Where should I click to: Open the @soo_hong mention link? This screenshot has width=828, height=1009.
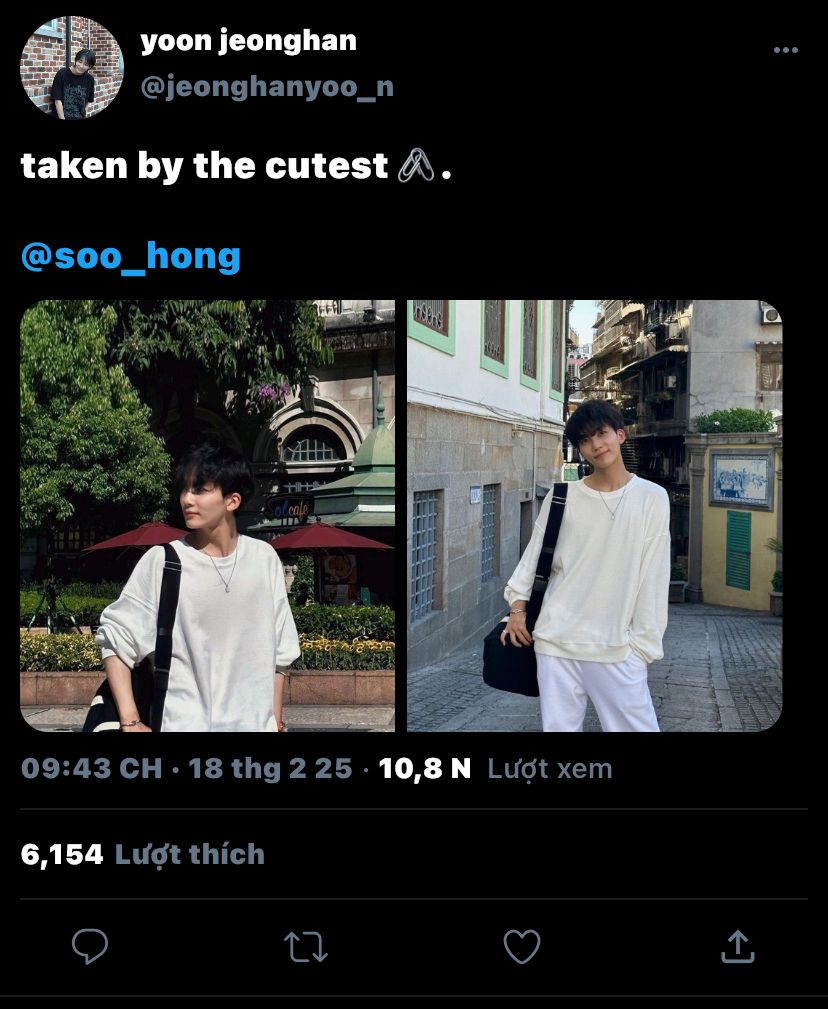[131, 256]
